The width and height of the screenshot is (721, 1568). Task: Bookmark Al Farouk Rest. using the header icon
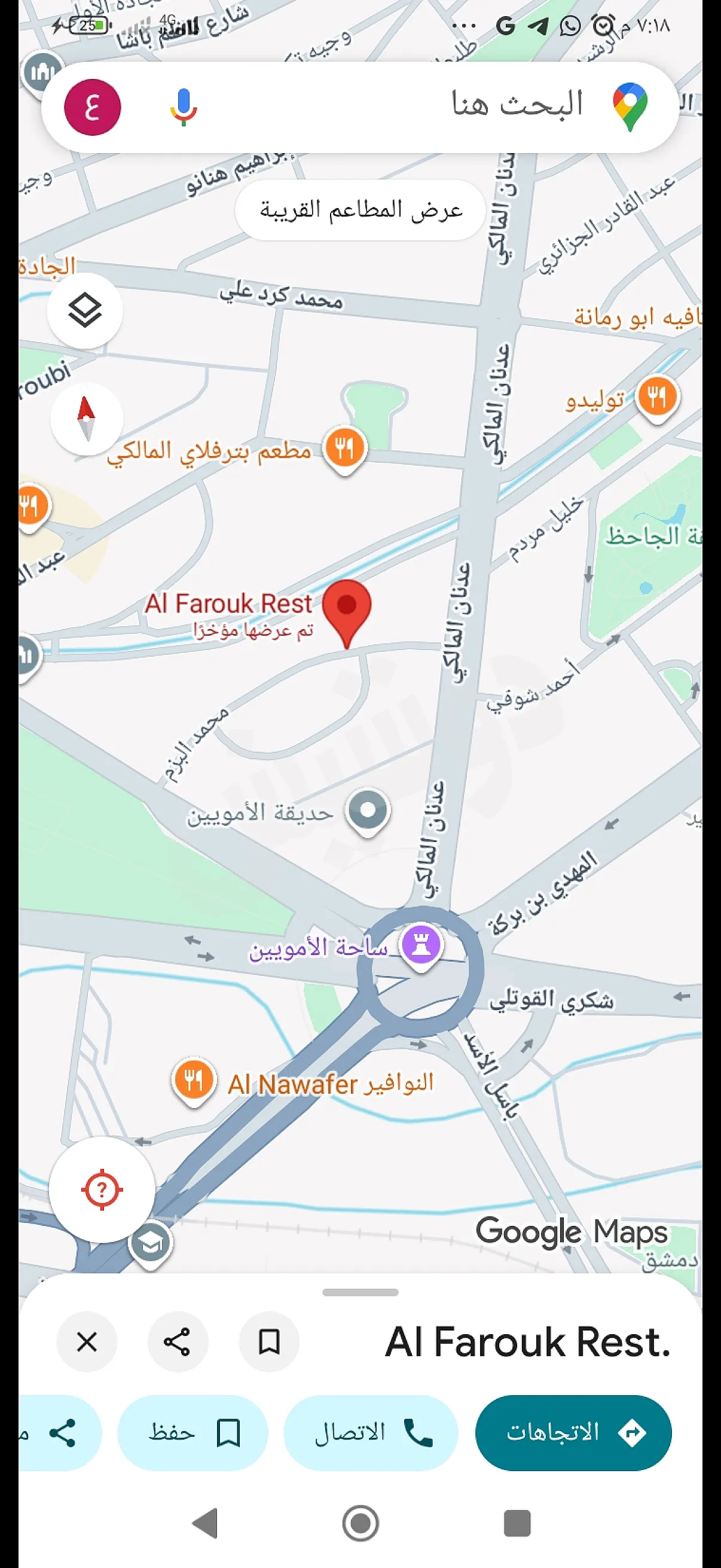point(269,1341)
